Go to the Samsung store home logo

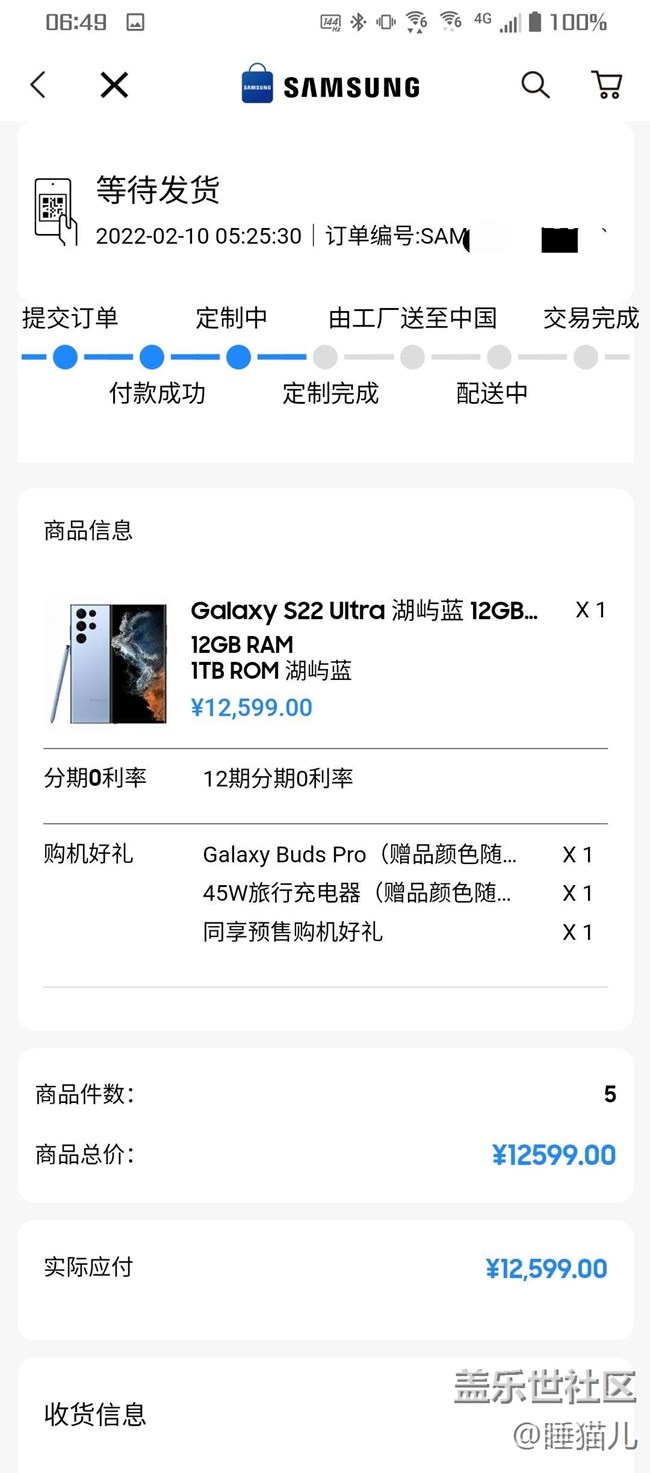tap(330, 86)
